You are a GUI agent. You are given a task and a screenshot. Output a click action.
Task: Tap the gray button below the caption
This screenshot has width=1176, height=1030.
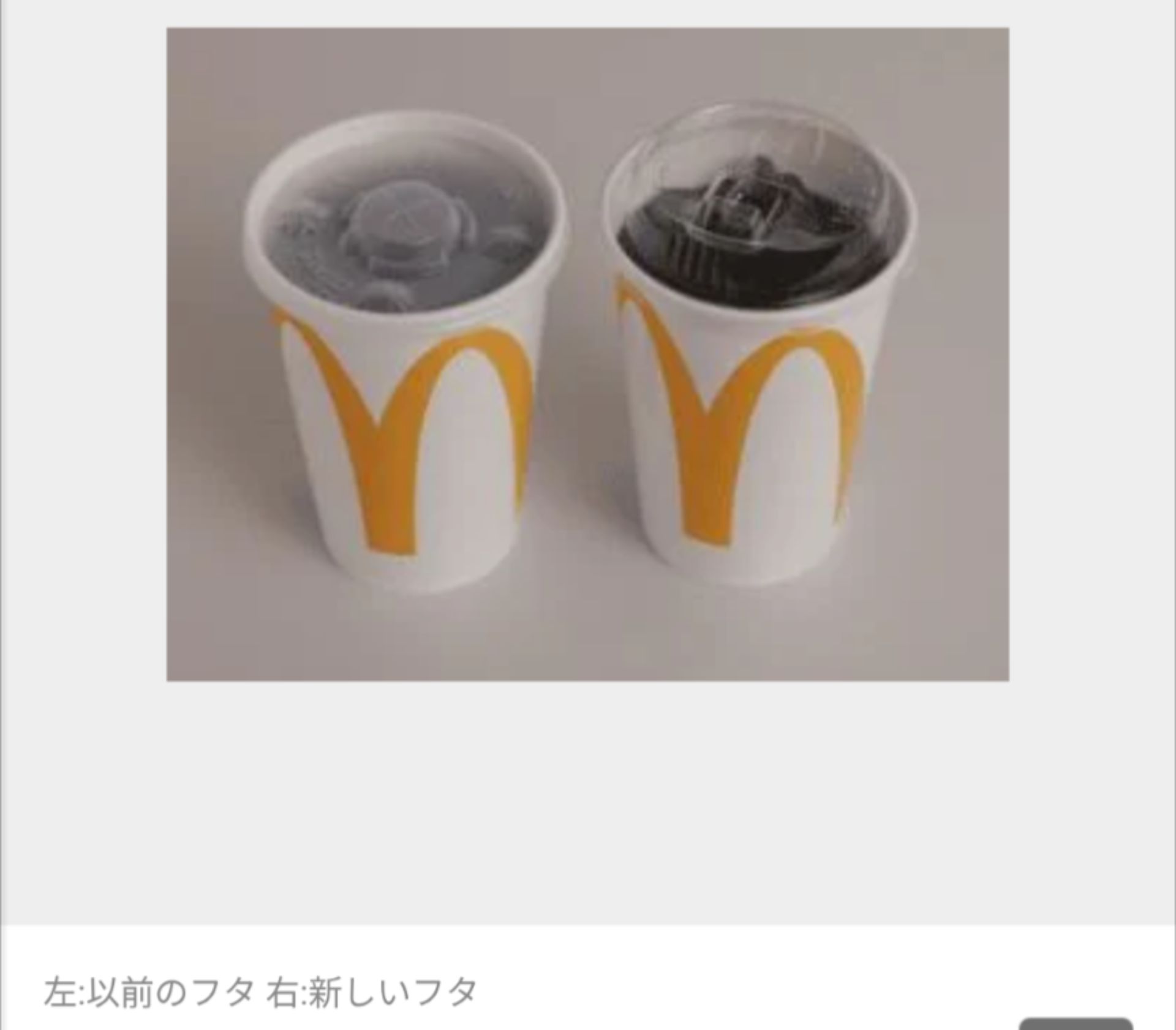pos(1076,1023)
